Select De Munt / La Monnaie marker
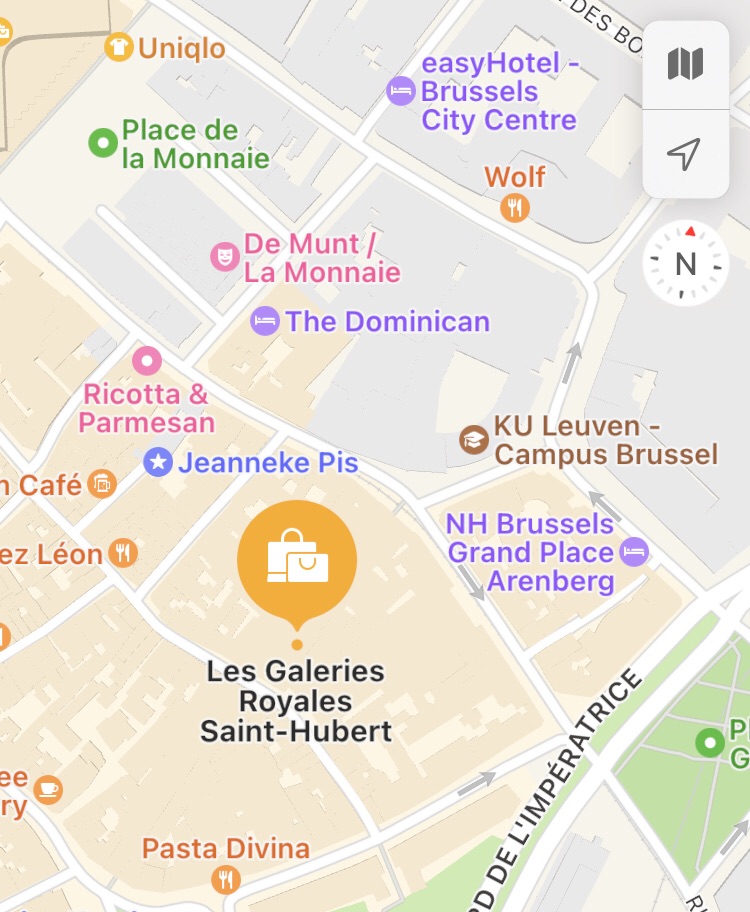Viewport: 750px width, 912px height. tap(224, 257)
